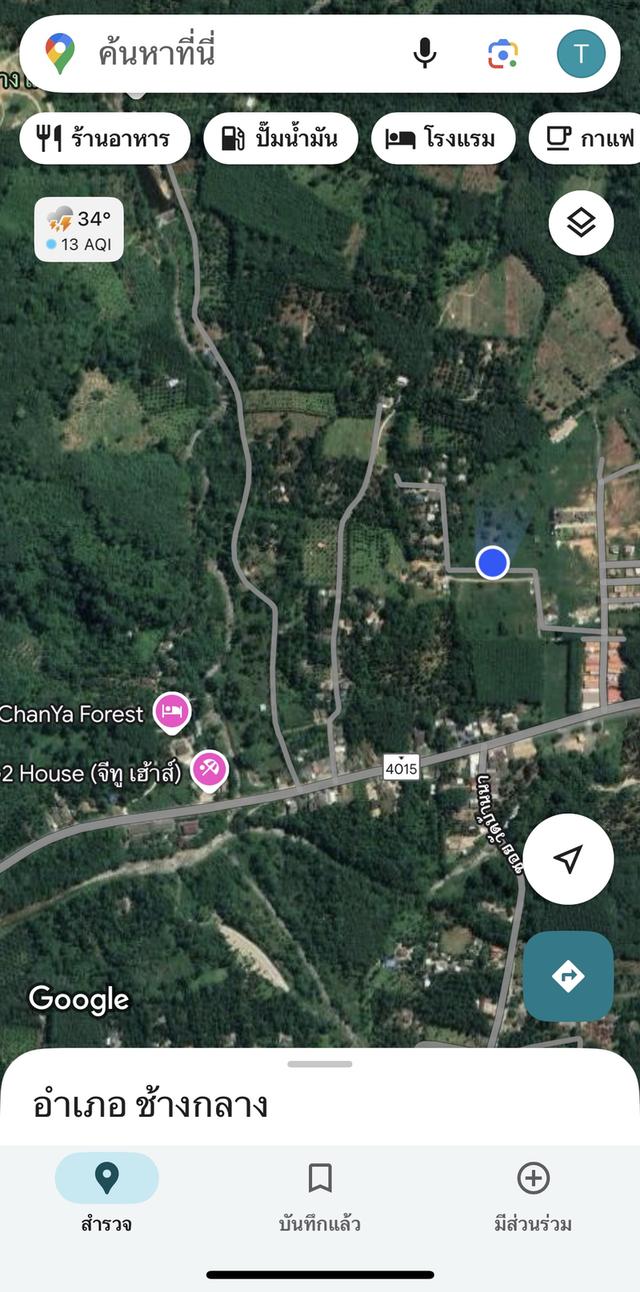
Task: Recenter map on my location
Action: (x=568, y=859)
